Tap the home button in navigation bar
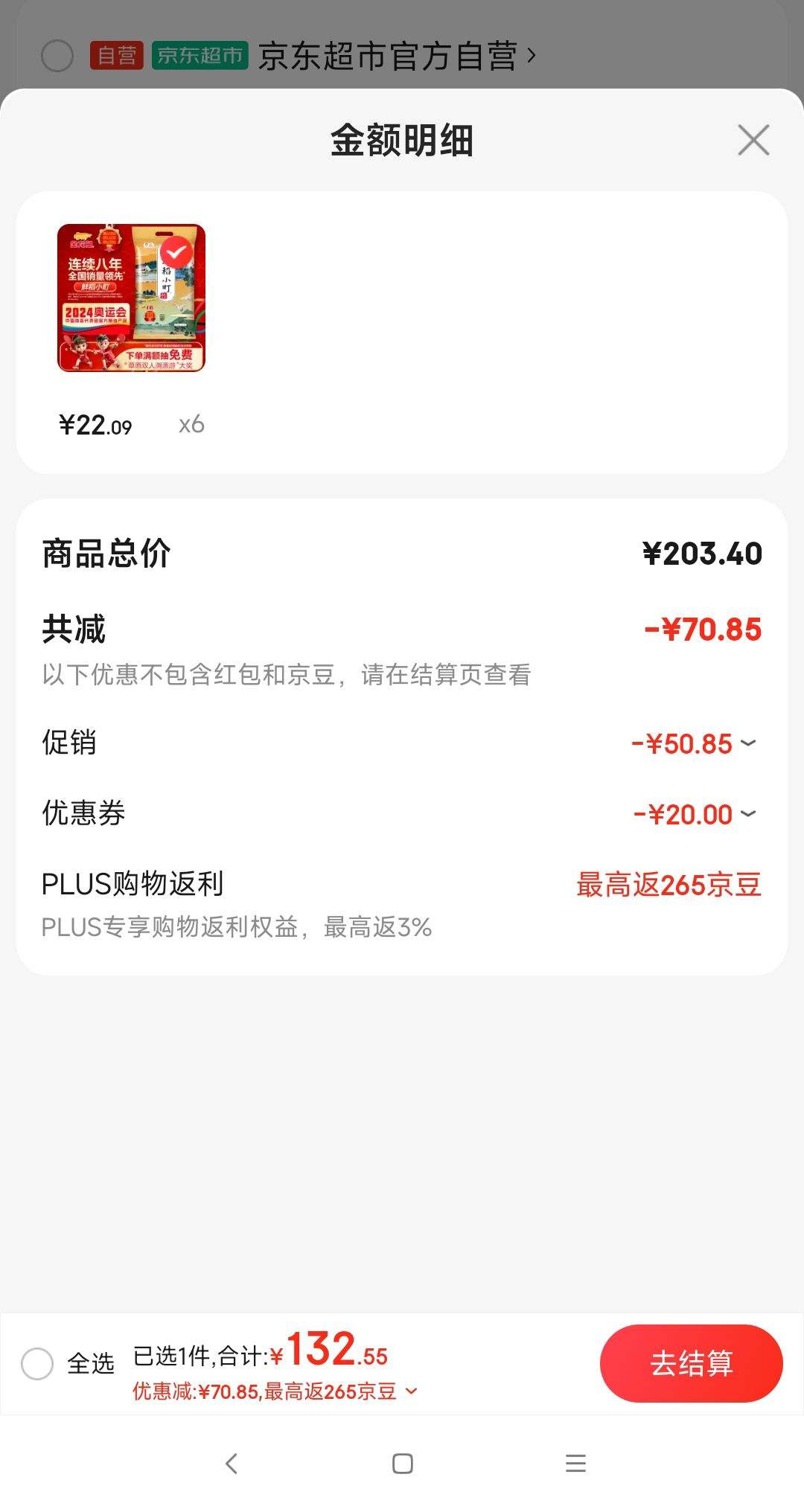This screenshot has width=804, height=1512. click(402, 1462)
